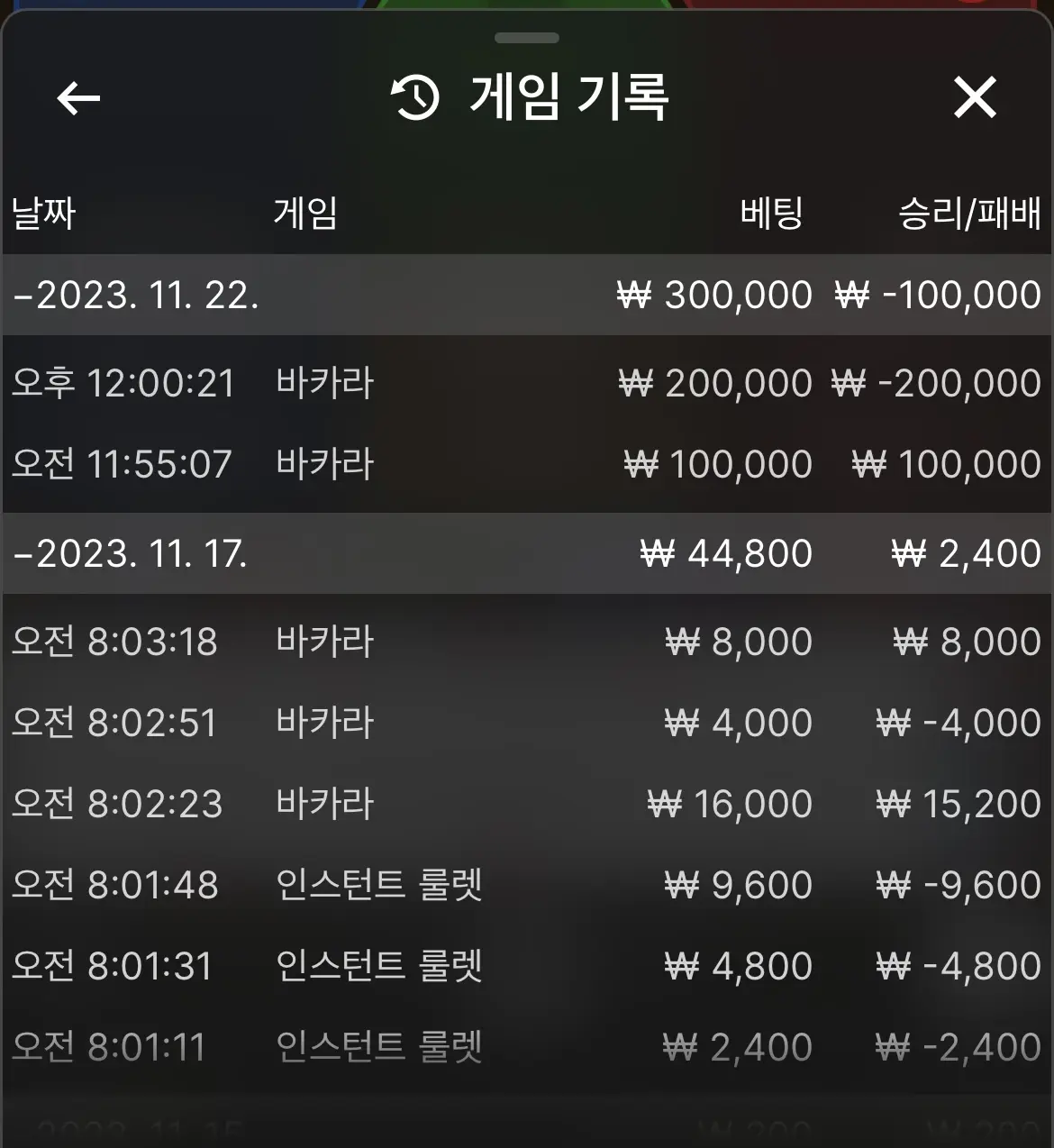Collapse the 2023. 11. 17. date group

[x=527, y=553]
